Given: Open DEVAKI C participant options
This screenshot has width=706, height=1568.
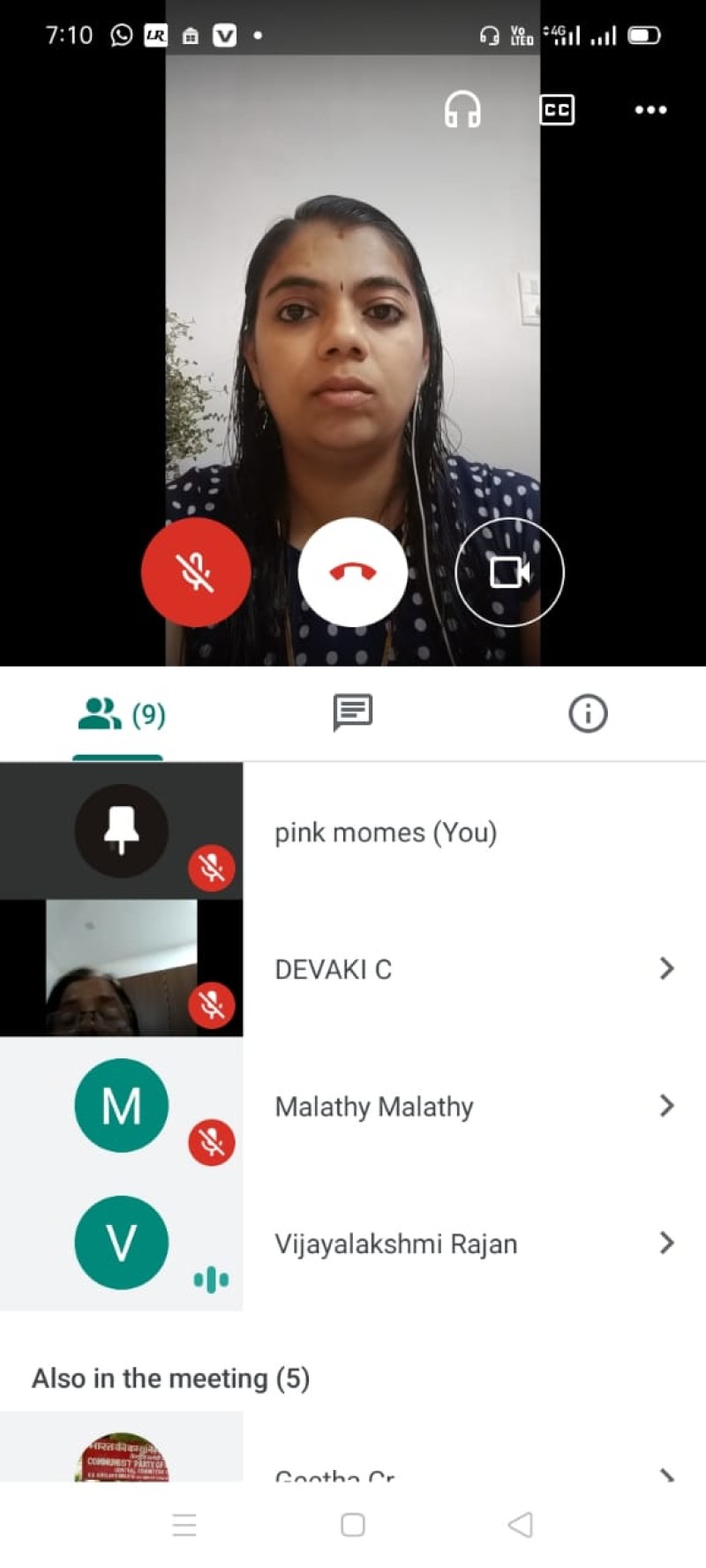Looking at the screenshot, I should 666,968.
